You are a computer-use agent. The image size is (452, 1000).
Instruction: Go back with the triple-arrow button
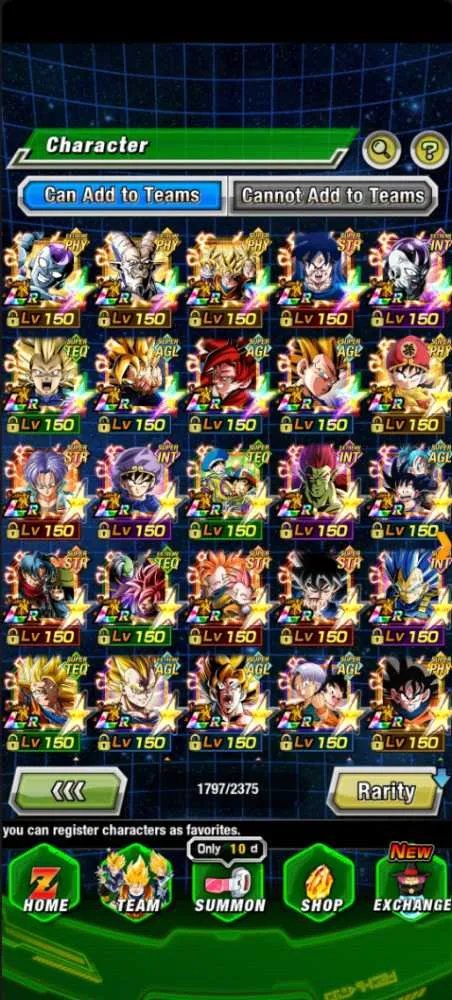pyautogui.click(x=68, y=791)
